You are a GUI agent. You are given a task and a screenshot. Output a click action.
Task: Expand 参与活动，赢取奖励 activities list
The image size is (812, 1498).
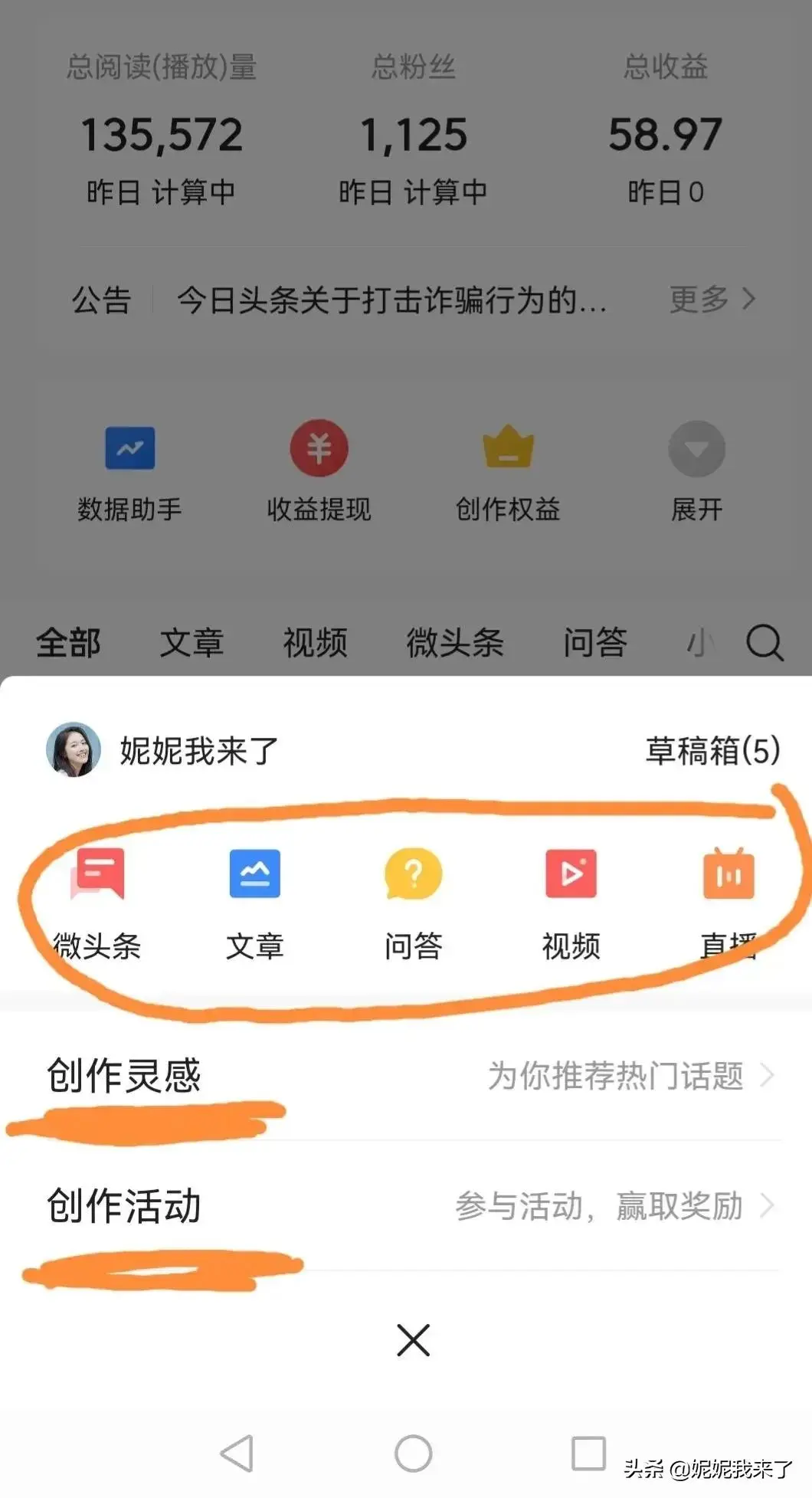pyautogui.click(x=605, y=1206)
